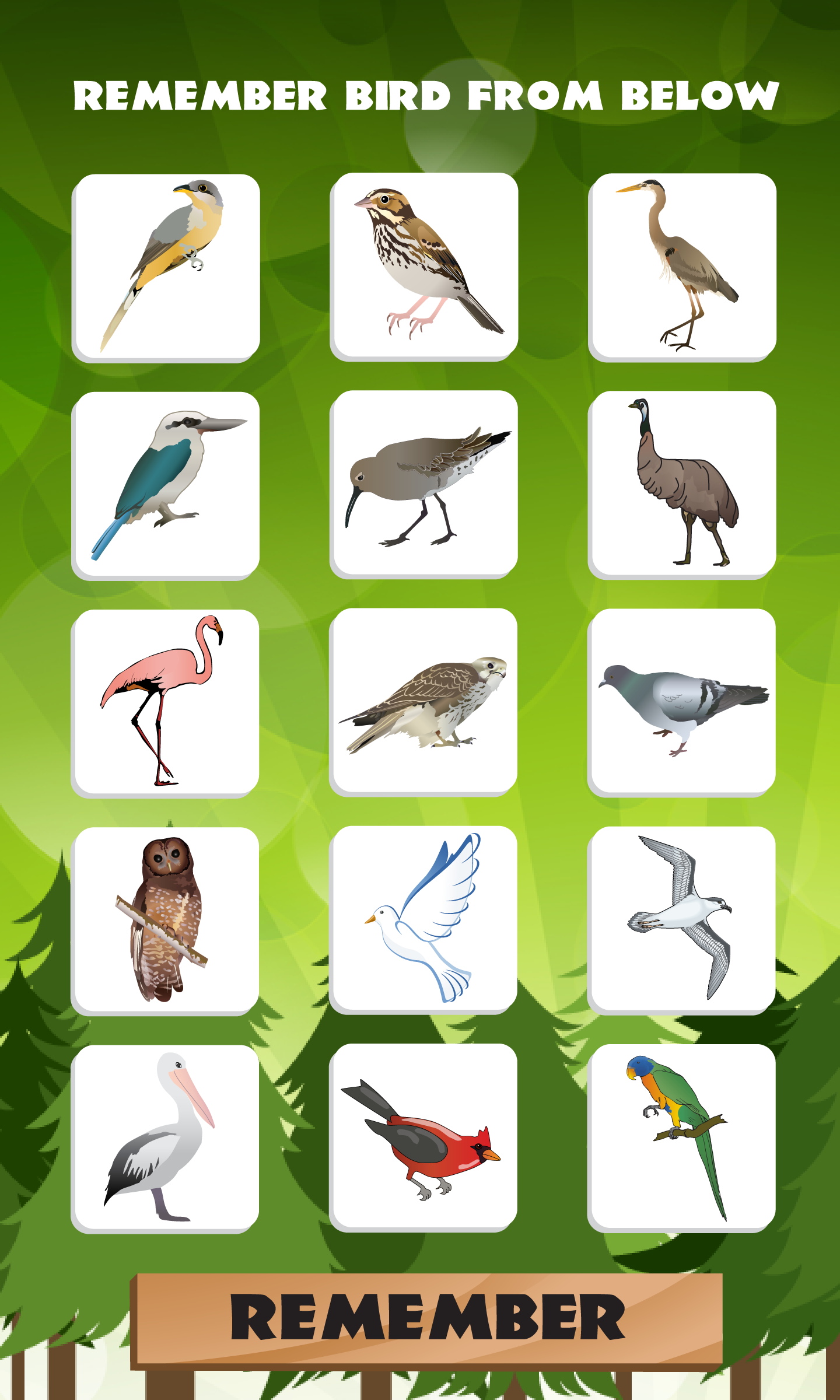
Task: Select the green parrot tile
Action: point(681,1137)
